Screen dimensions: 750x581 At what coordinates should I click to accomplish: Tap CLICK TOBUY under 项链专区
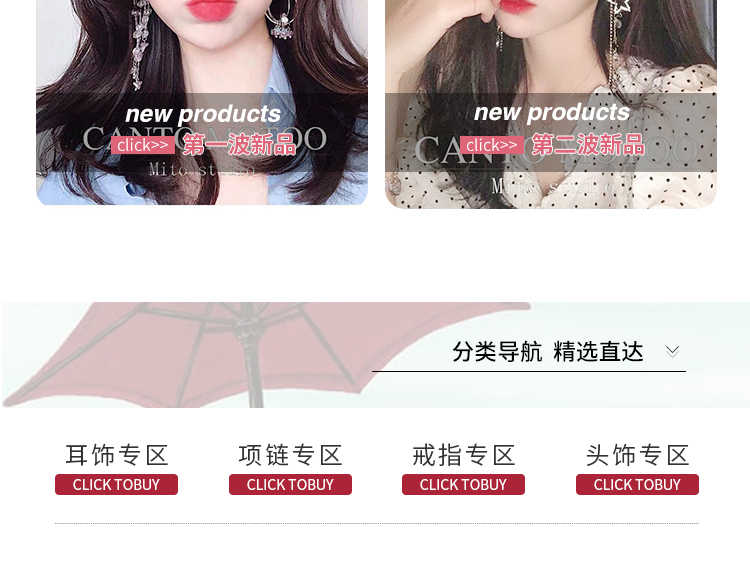tap(290, 485)
